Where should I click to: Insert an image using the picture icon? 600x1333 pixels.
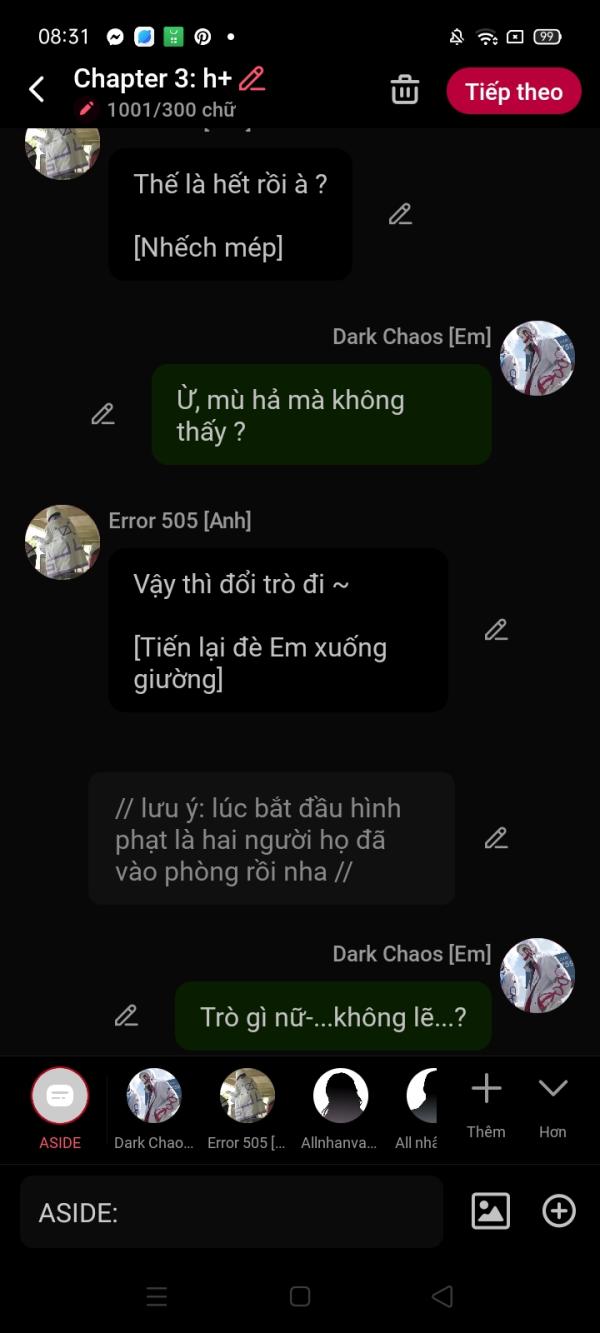[490, 1211]
